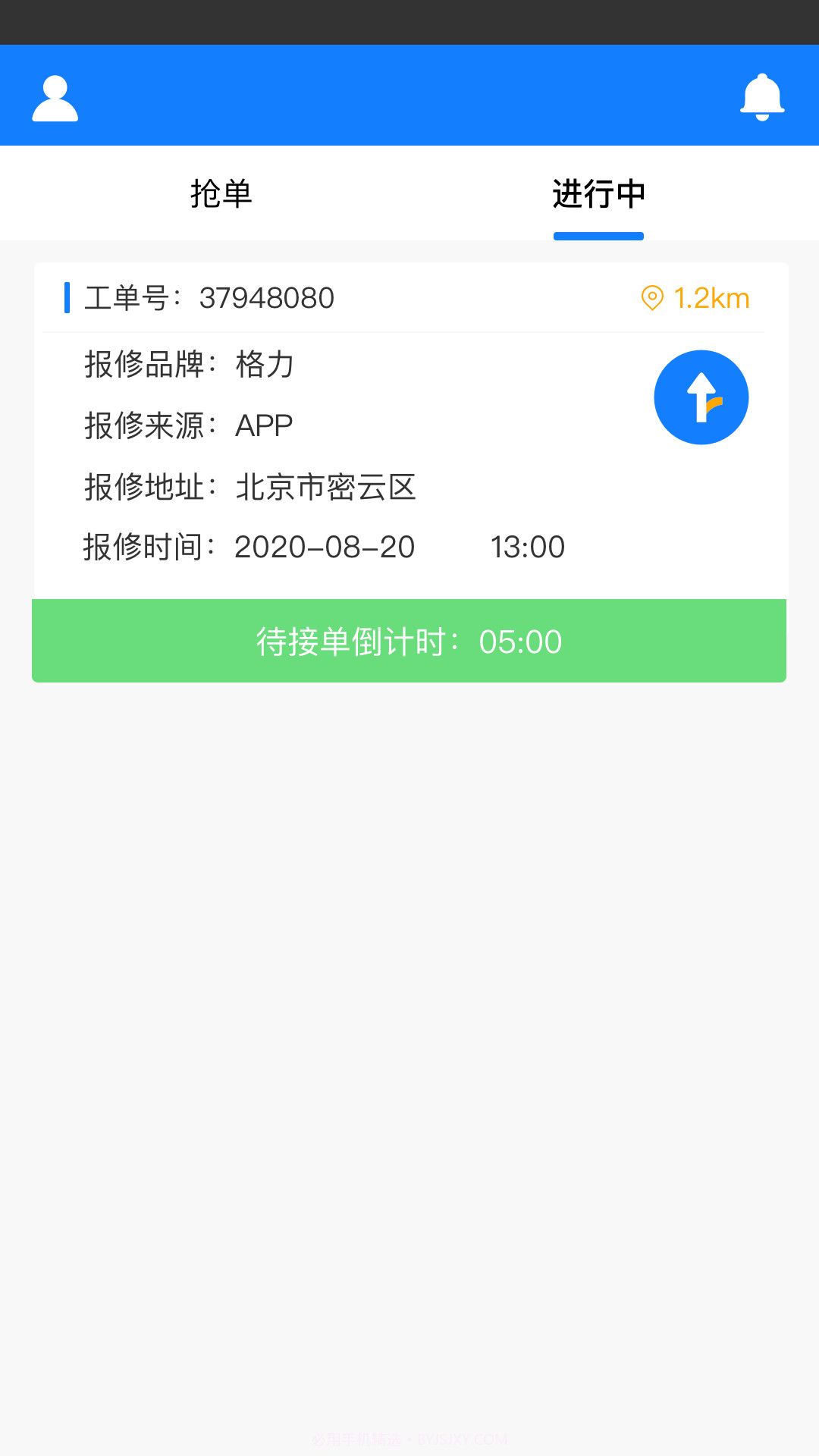819x1456 pixels.
Task: Click the work order number 37948080
Action: tap(267, 298)
